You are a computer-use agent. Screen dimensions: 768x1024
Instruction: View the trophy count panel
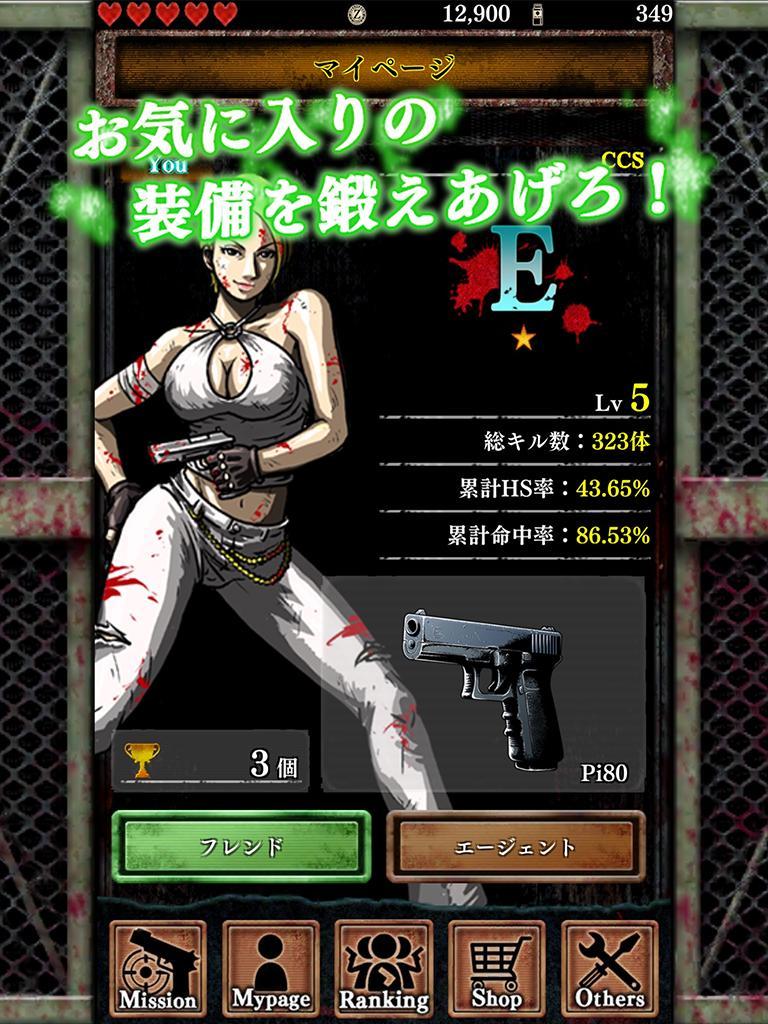(x=210, y=761)
